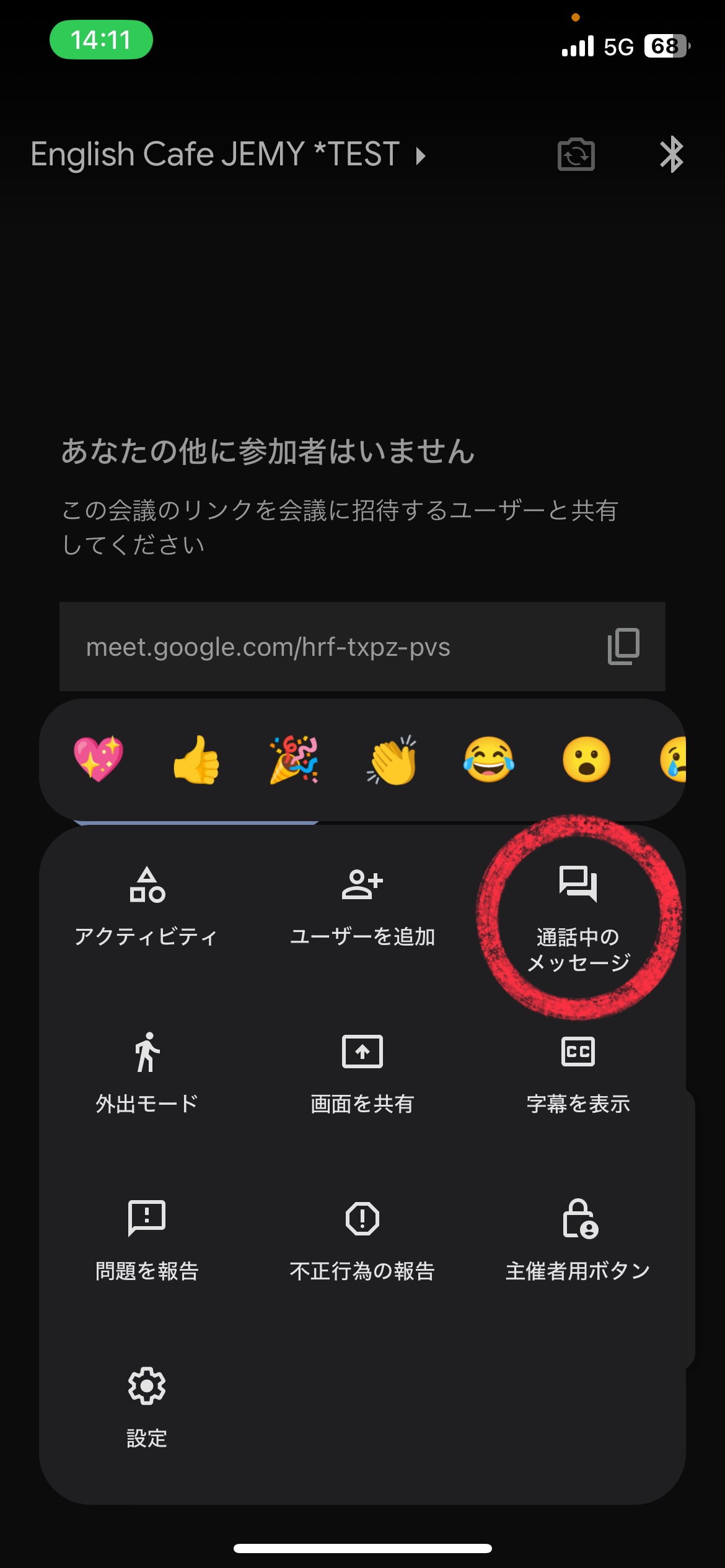Image resolution: width=725 pixels, height=1568 pixels.
Task: Send the clapping hands reaction
Action: pos(392,760)
